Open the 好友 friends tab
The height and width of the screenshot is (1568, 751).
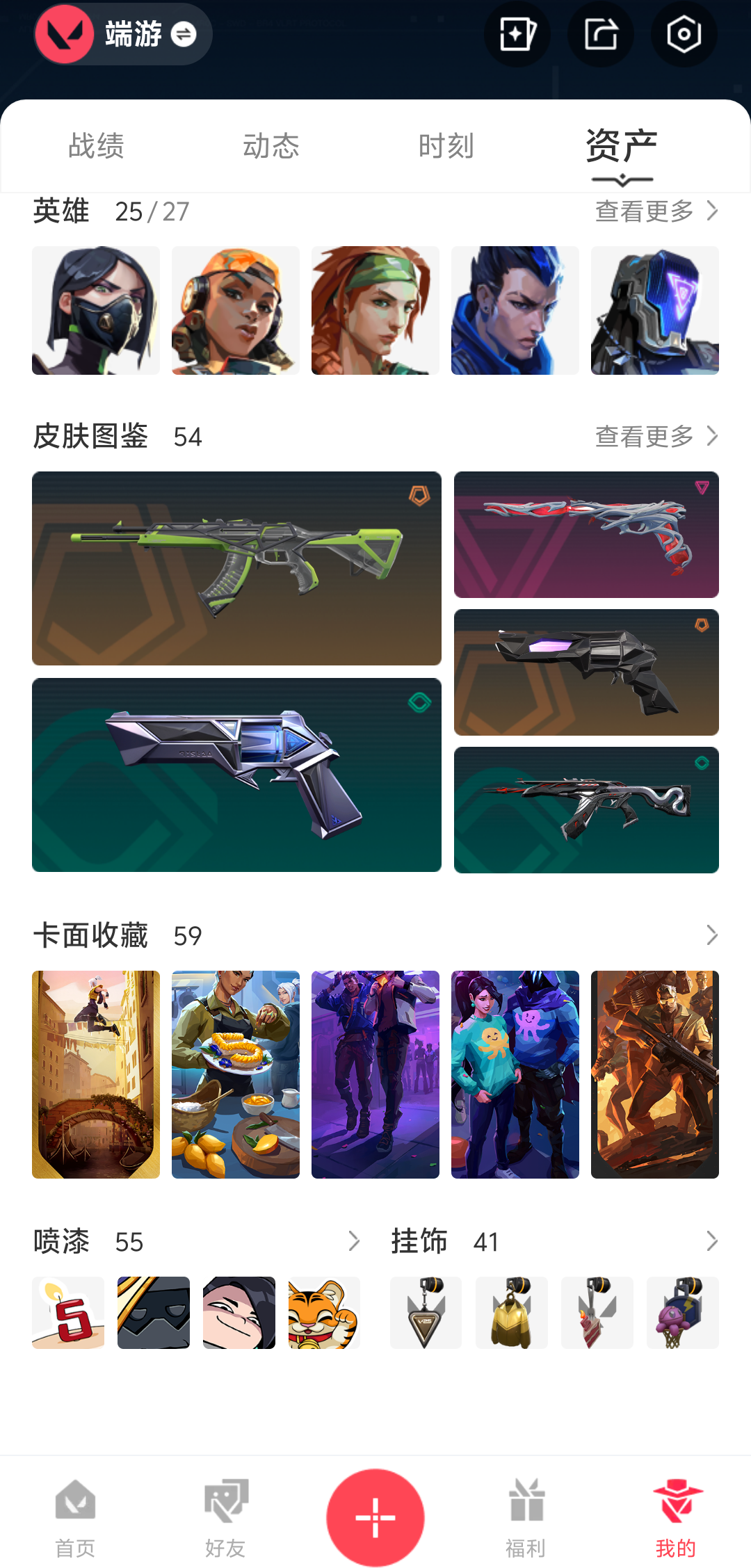tap(225, 1517)
